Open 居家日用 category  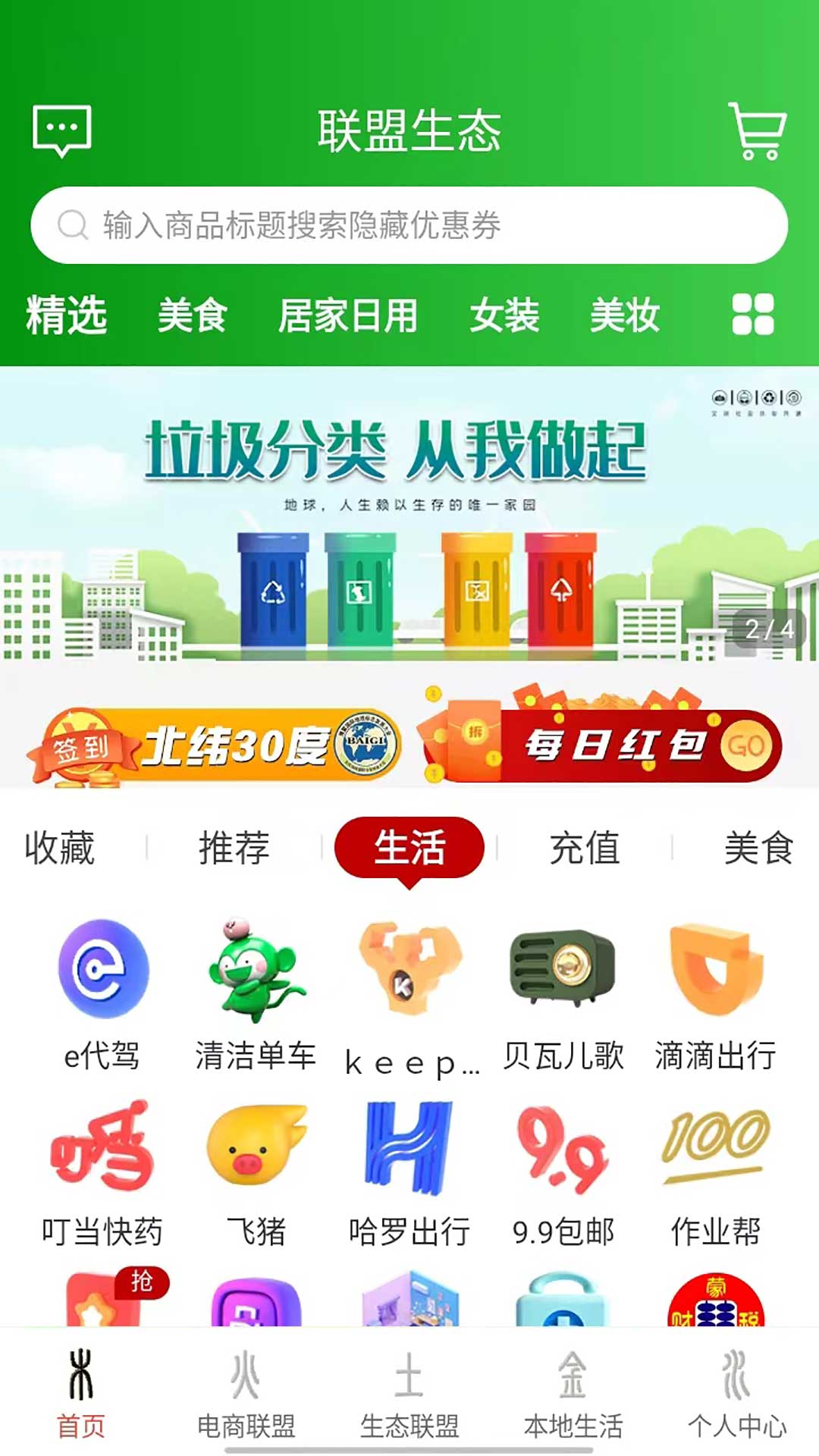347,318
